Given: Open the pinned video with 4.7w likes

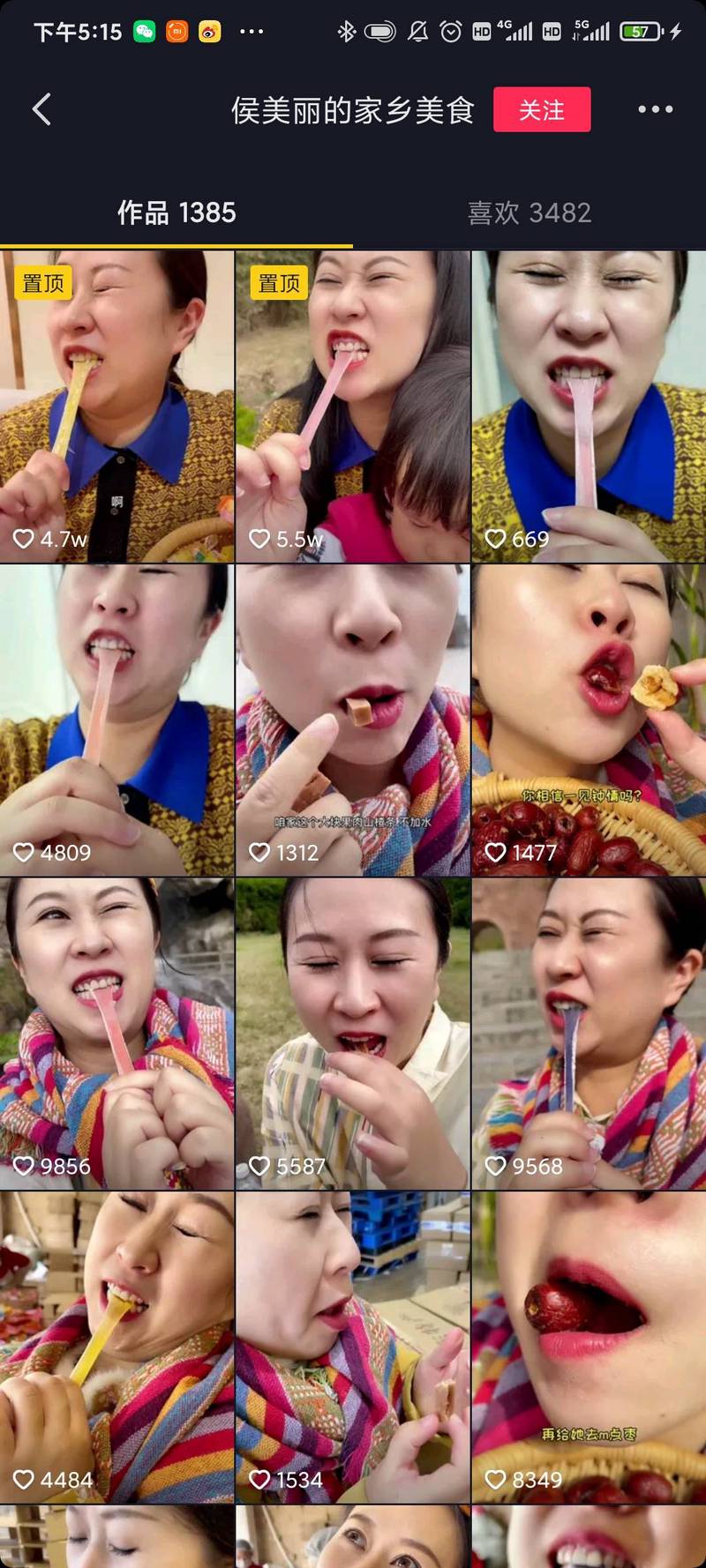Looking at the screenshot, I should [116, 406].
